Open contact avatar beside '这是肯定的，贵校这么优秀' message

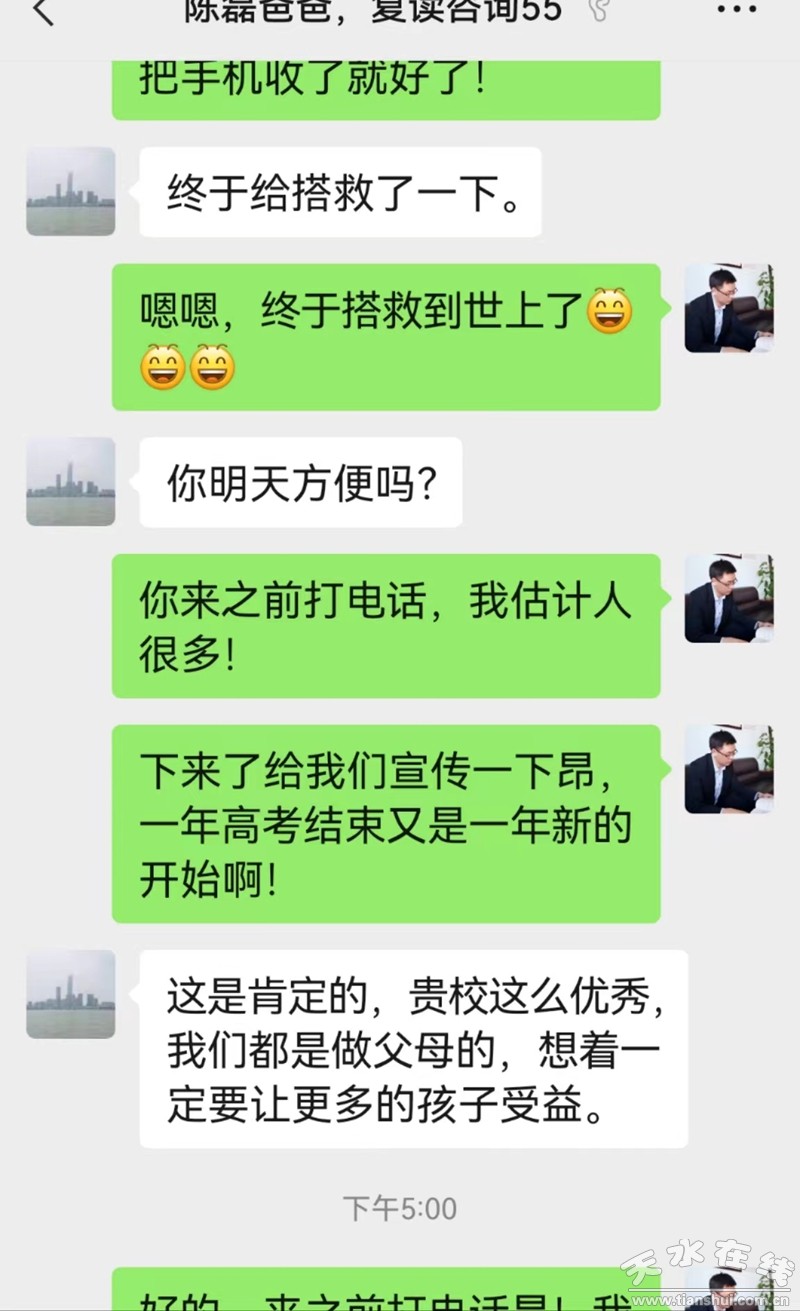tap(70, 994)
